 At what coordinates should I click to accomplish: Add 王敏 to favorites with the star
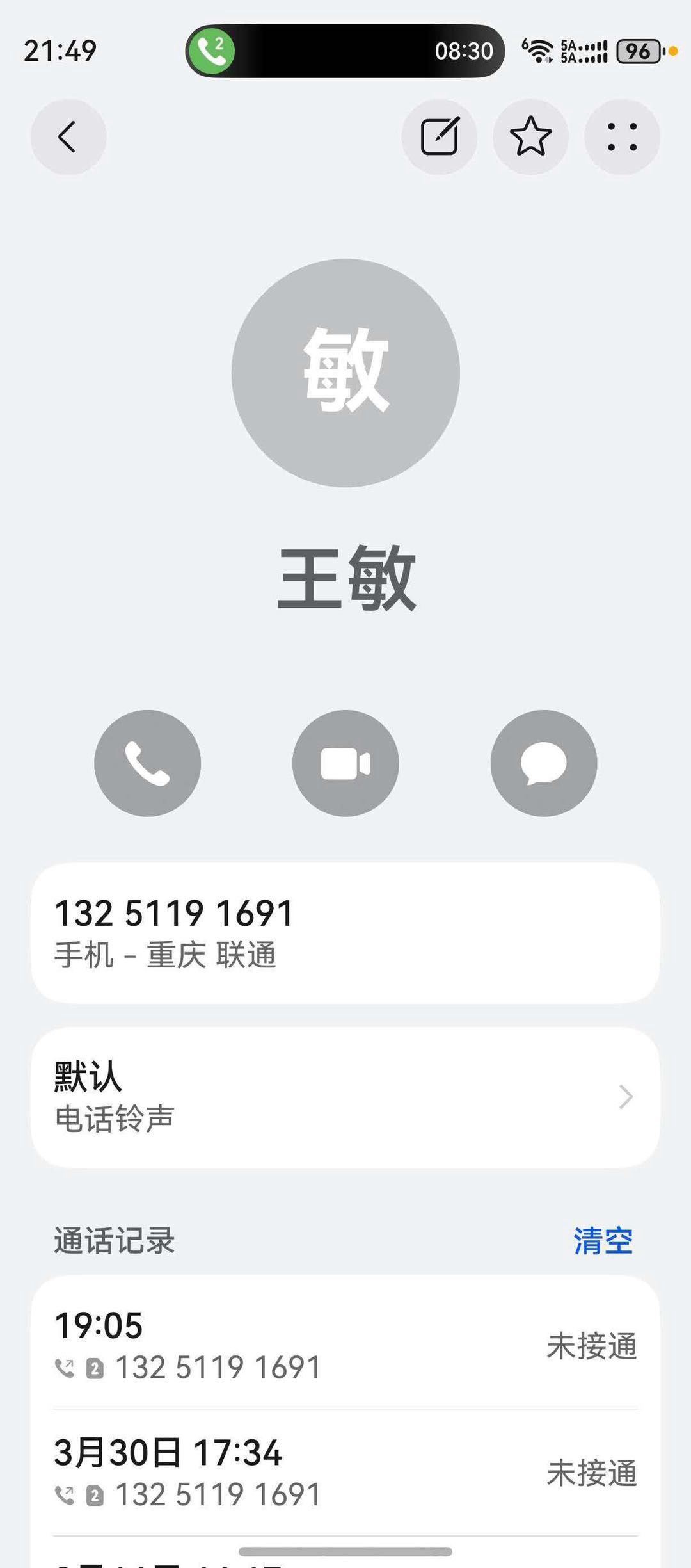pos(530,137)
